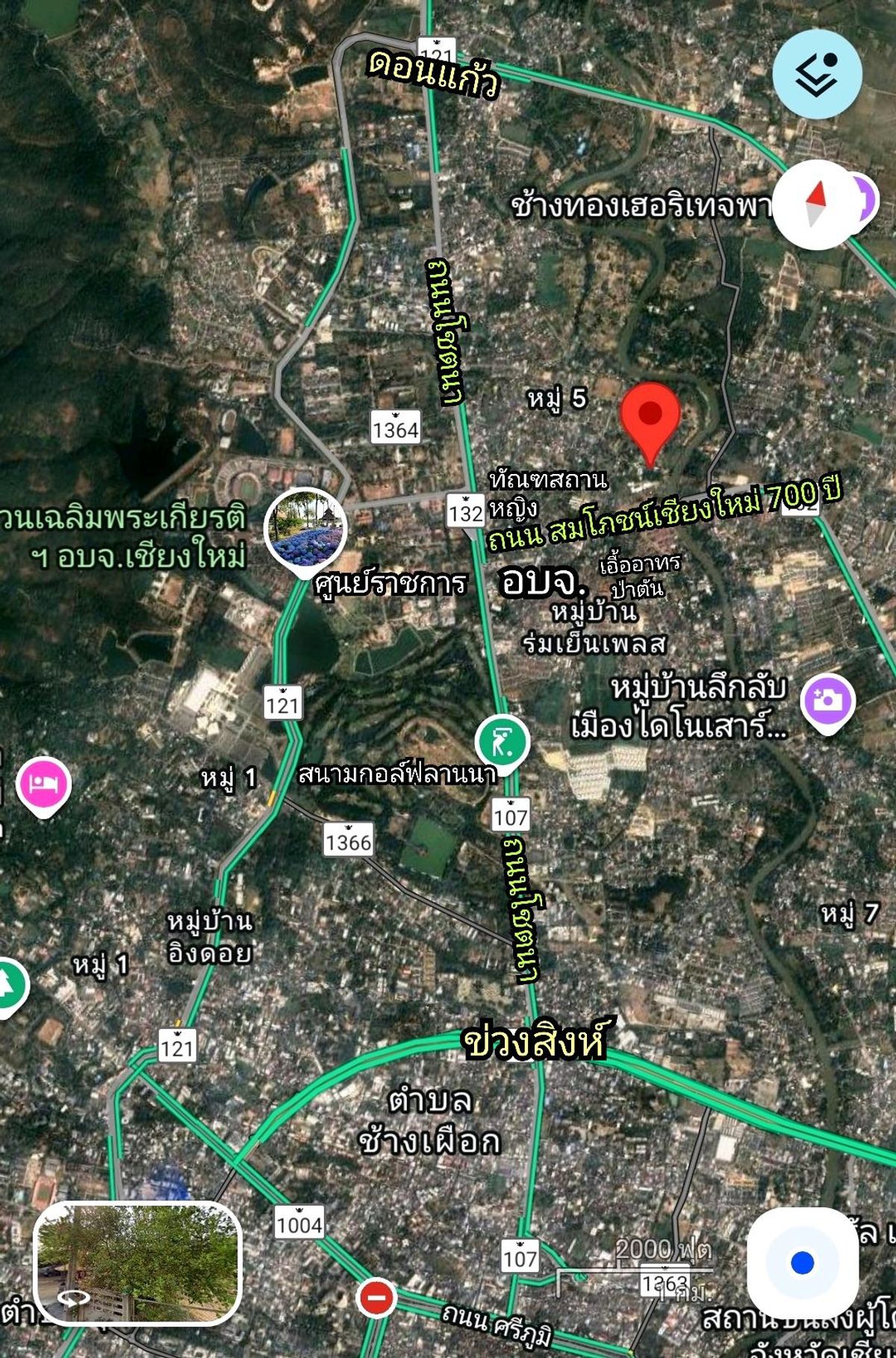Tap the purple camera marker by หมู่บ้านลึกลับเมืองไดโนเสาร์
Screen dimensions: 896x1358
[827, 701]
